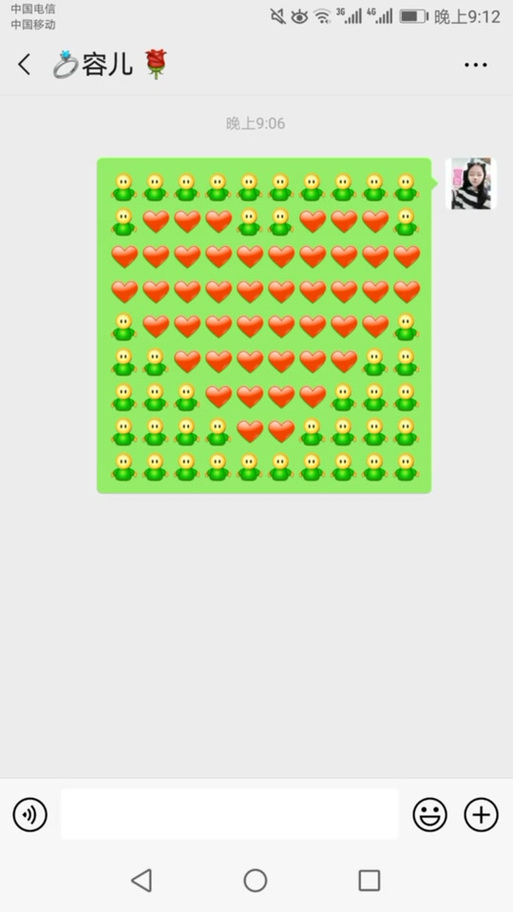
Task: Open recent apps with square button
Action: point(369,880)
